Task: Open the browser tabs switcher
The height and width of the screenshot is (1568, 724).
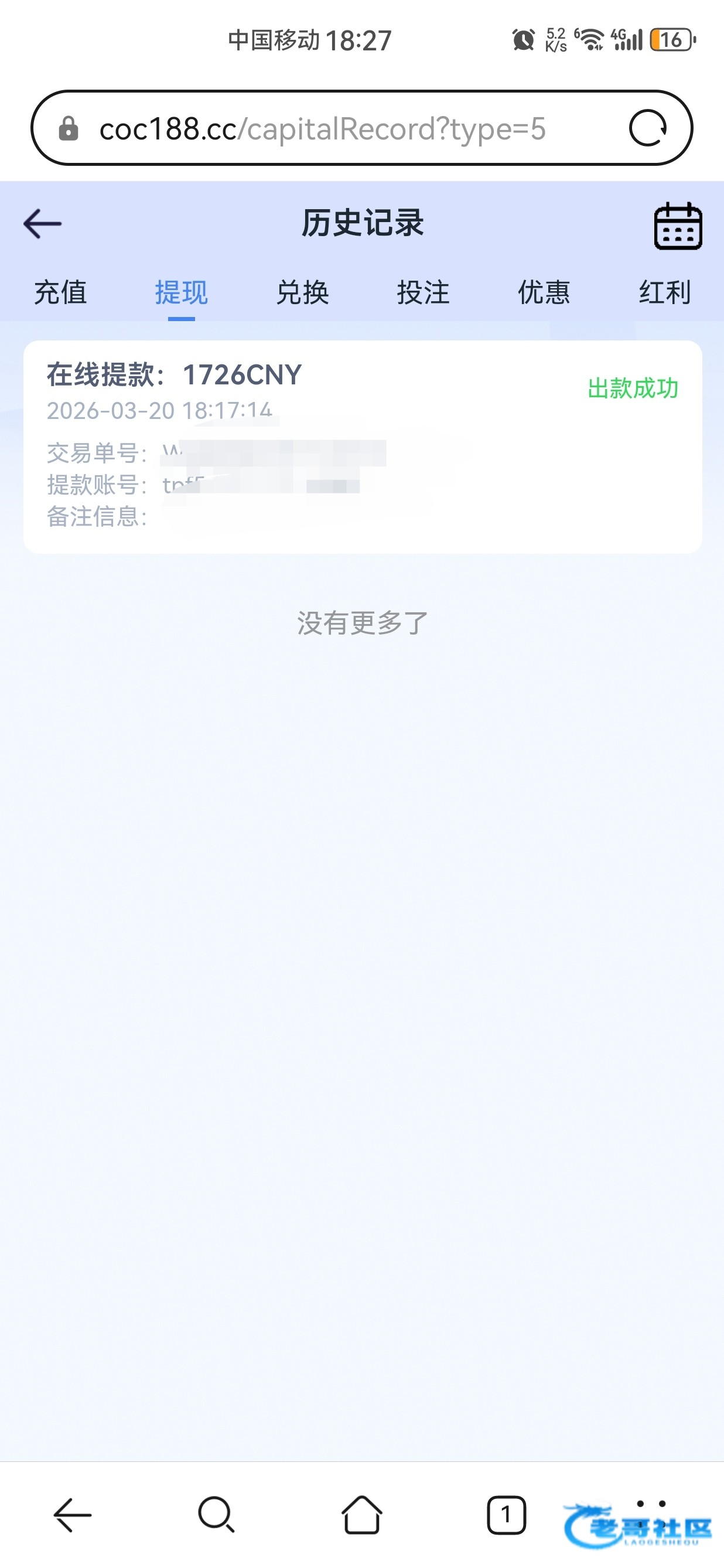Action: (x=506, y=1515)
